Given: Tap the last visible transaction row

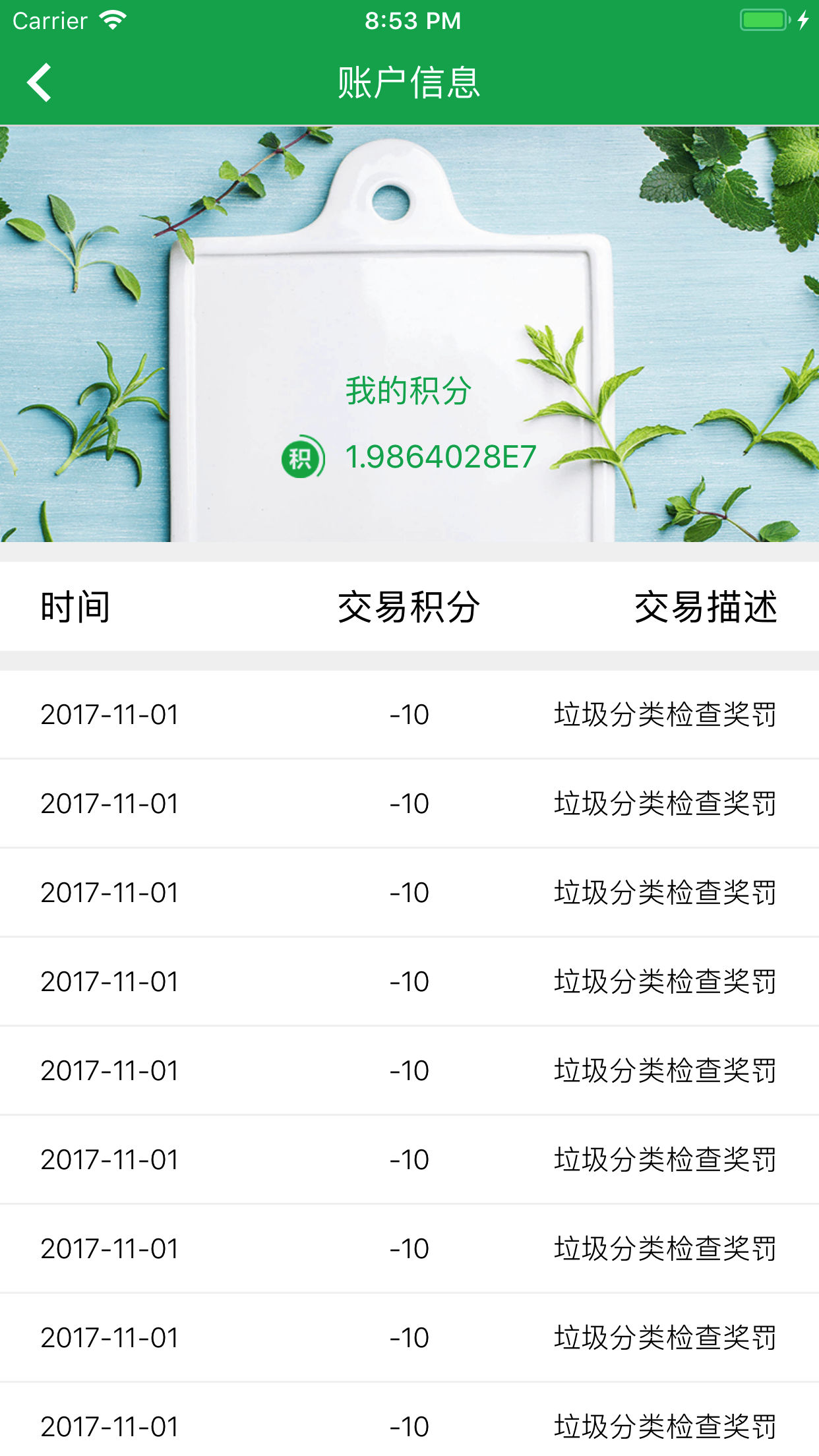Looking at the screenshot, I should [409, 1428].
